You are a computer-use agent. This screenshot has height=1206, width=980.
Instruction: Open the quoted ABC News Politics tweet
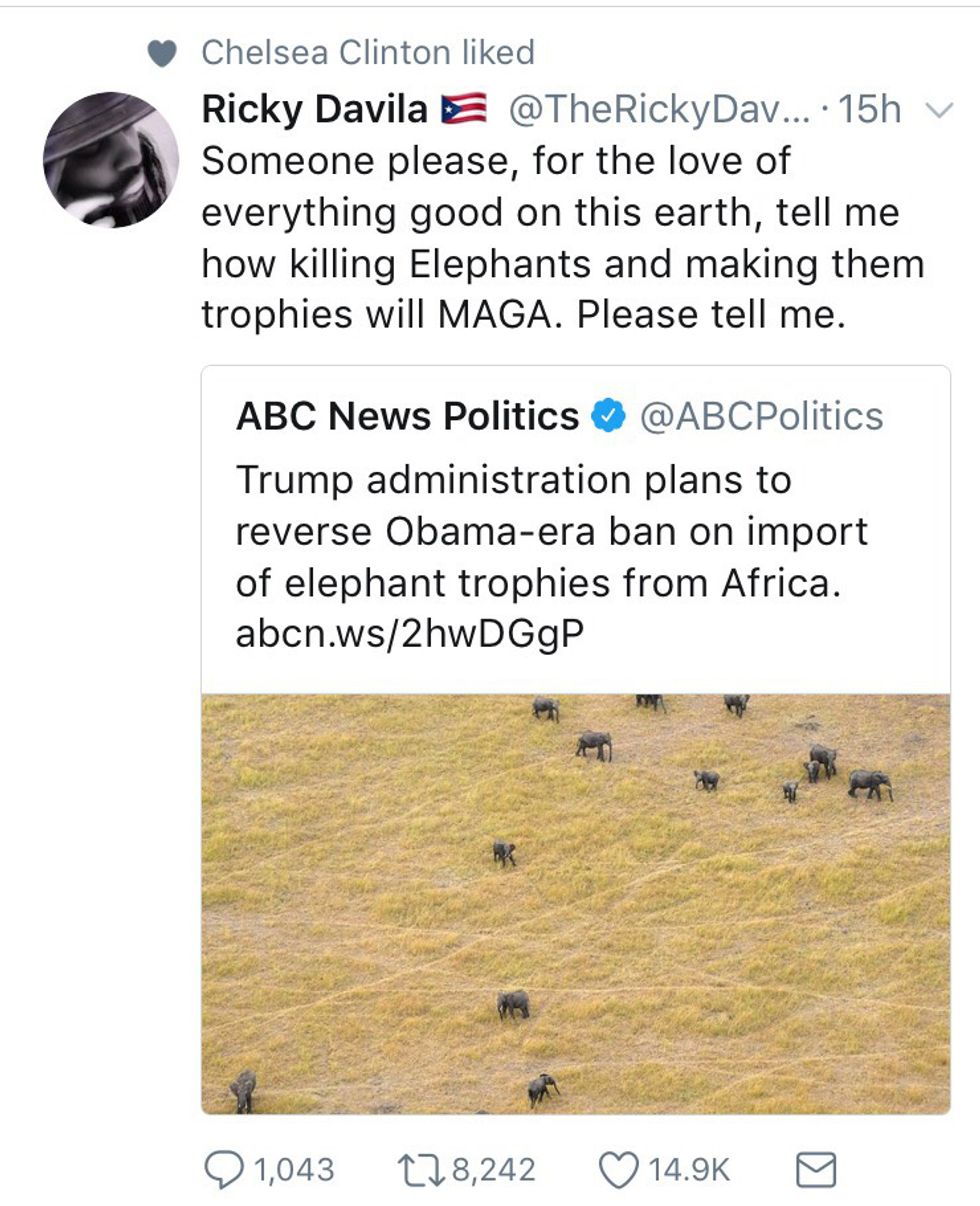pyautogui.click(x=575, y=530)
